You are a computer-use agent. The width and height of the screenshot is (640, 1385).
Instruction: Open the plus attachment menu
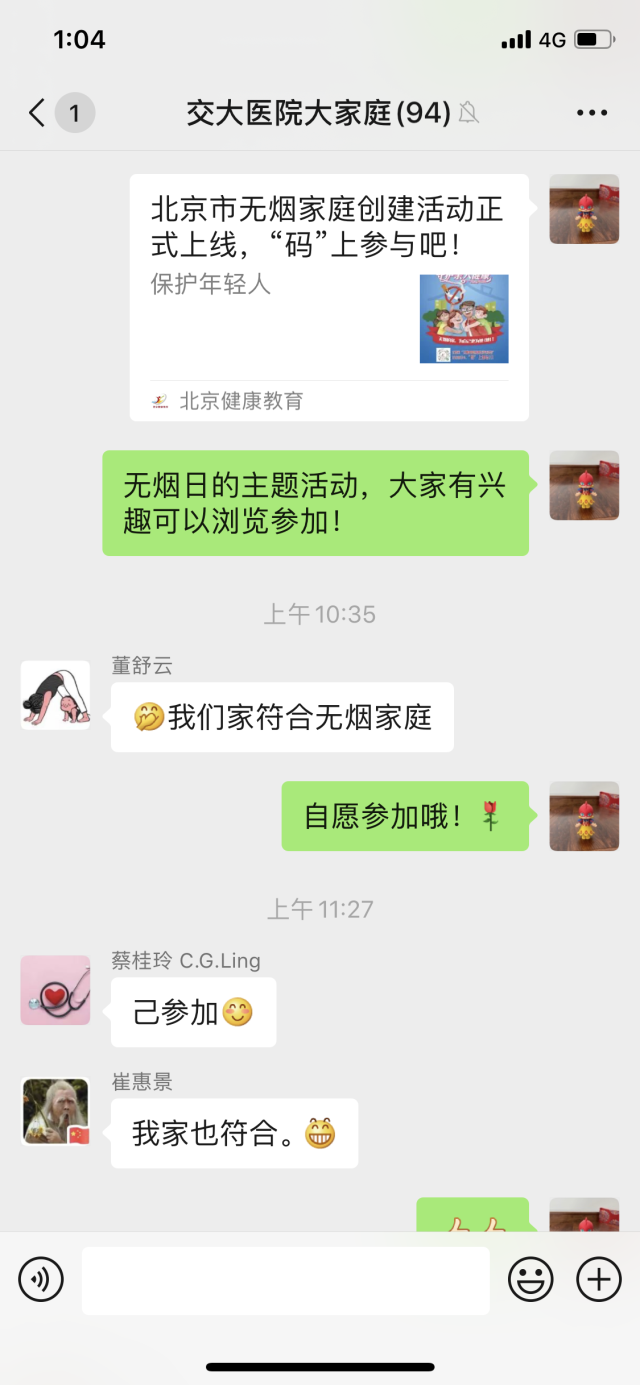599,1279
